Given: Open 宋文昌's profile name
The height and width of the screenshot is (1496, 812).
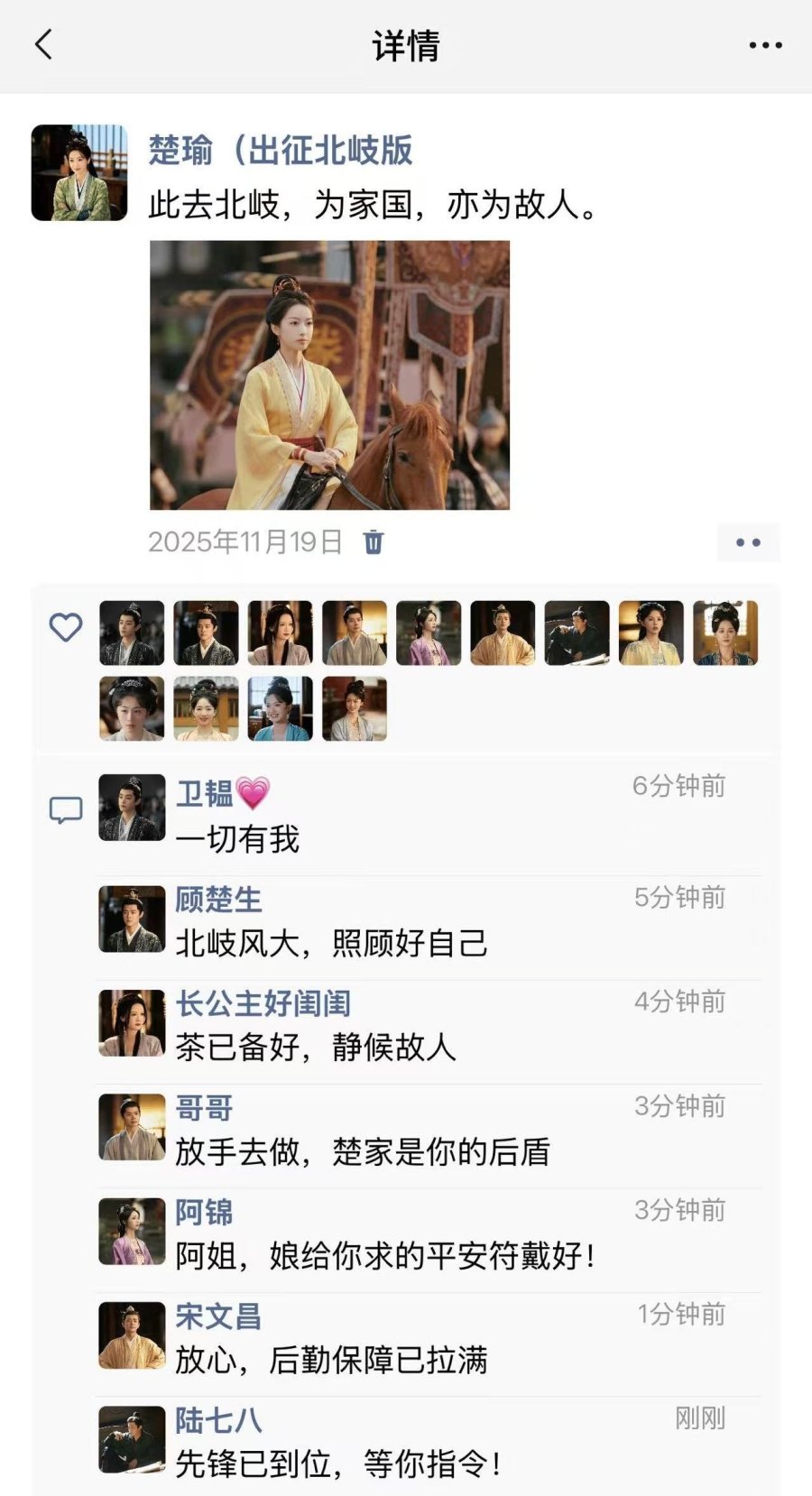Looking at the screenshot, I should point(218,1316).
